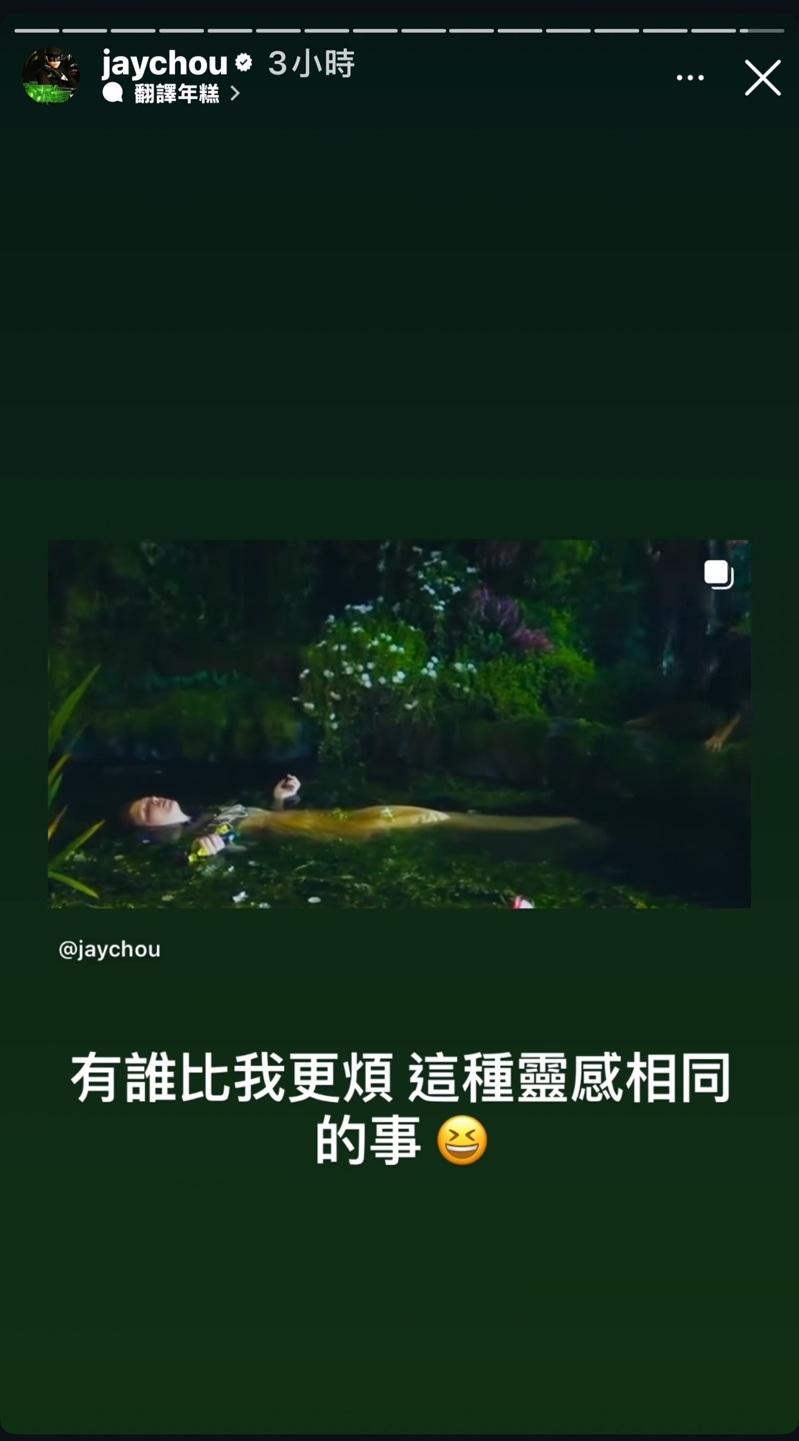Open the three-dot story options menu
Image resolution: width=799 pixels, height=1441 pixels.
[690, 77]
